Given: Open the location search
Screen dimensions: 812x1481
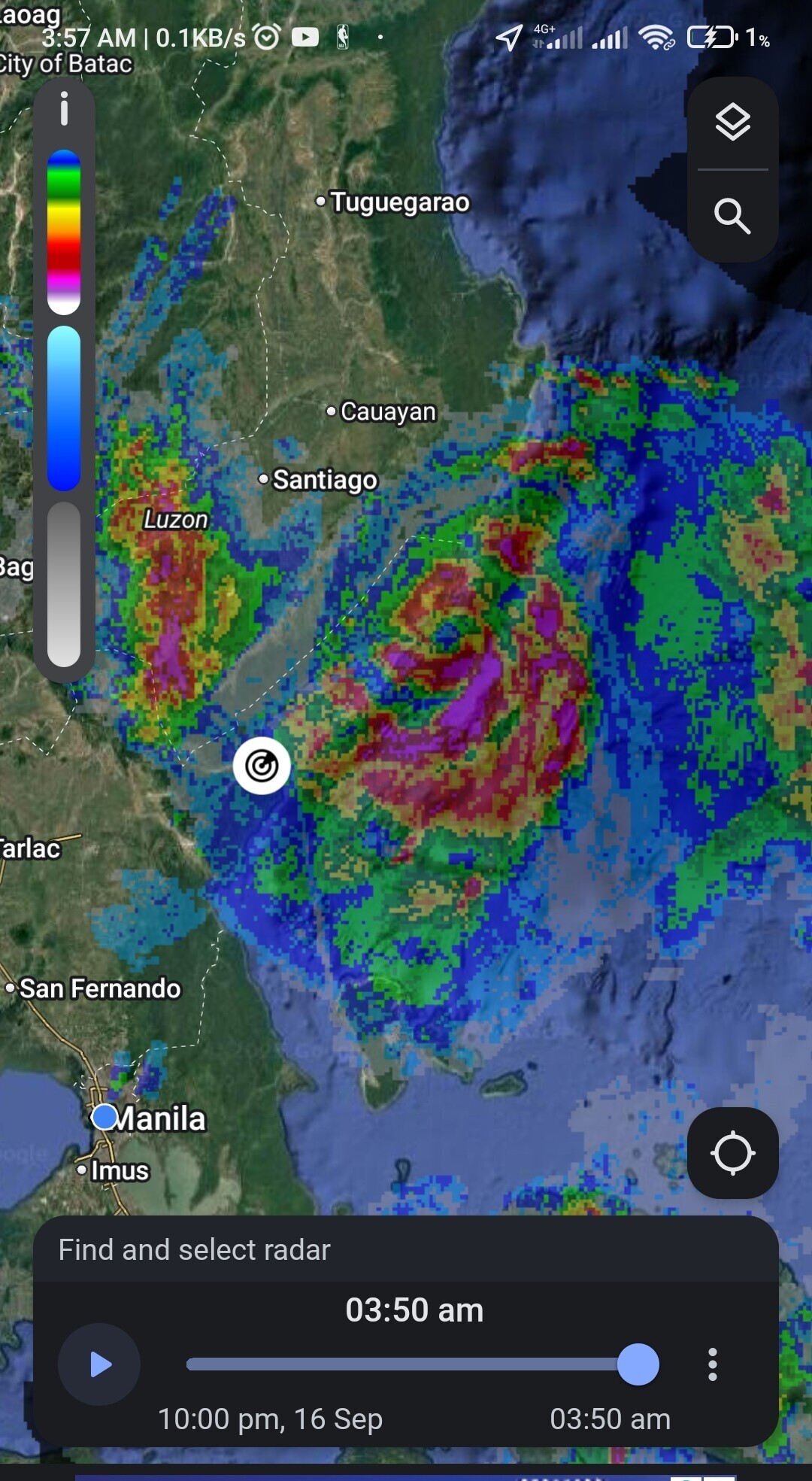Looking at the screenshot, I should pos(732,217).
